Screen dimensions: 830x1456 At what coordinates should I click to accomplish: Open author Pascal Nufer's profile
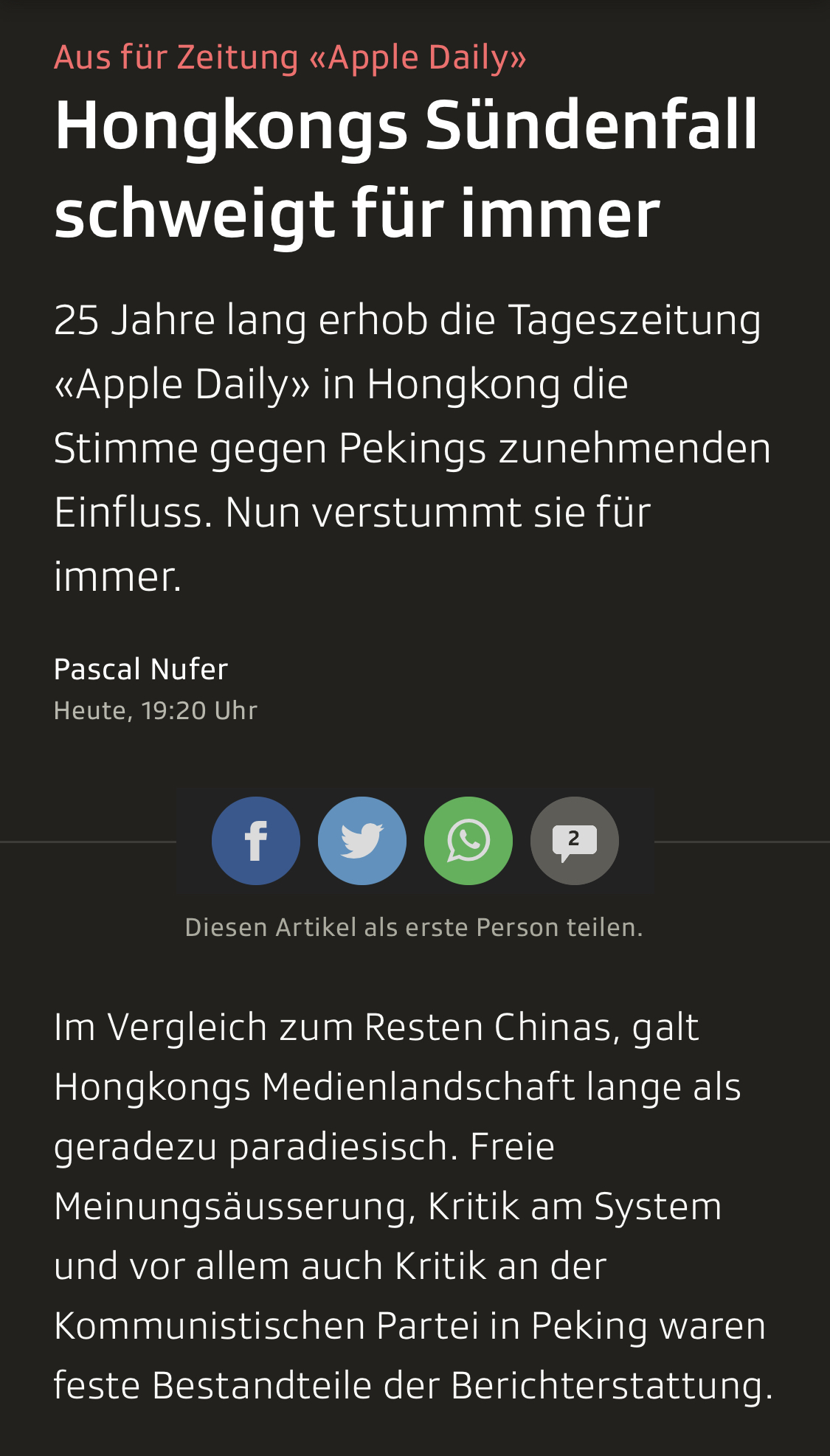[141, 669]
